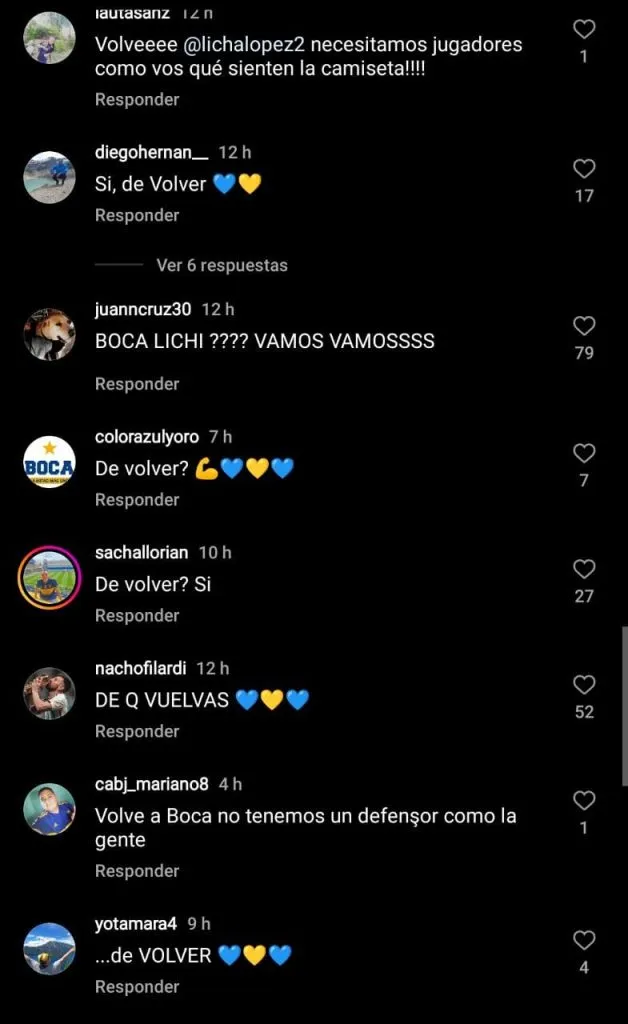Image resolution: width=628 pixels, height=1024 pixels.
Task: Reply to cabj_mariano8's comment
Action: [137, 871]
